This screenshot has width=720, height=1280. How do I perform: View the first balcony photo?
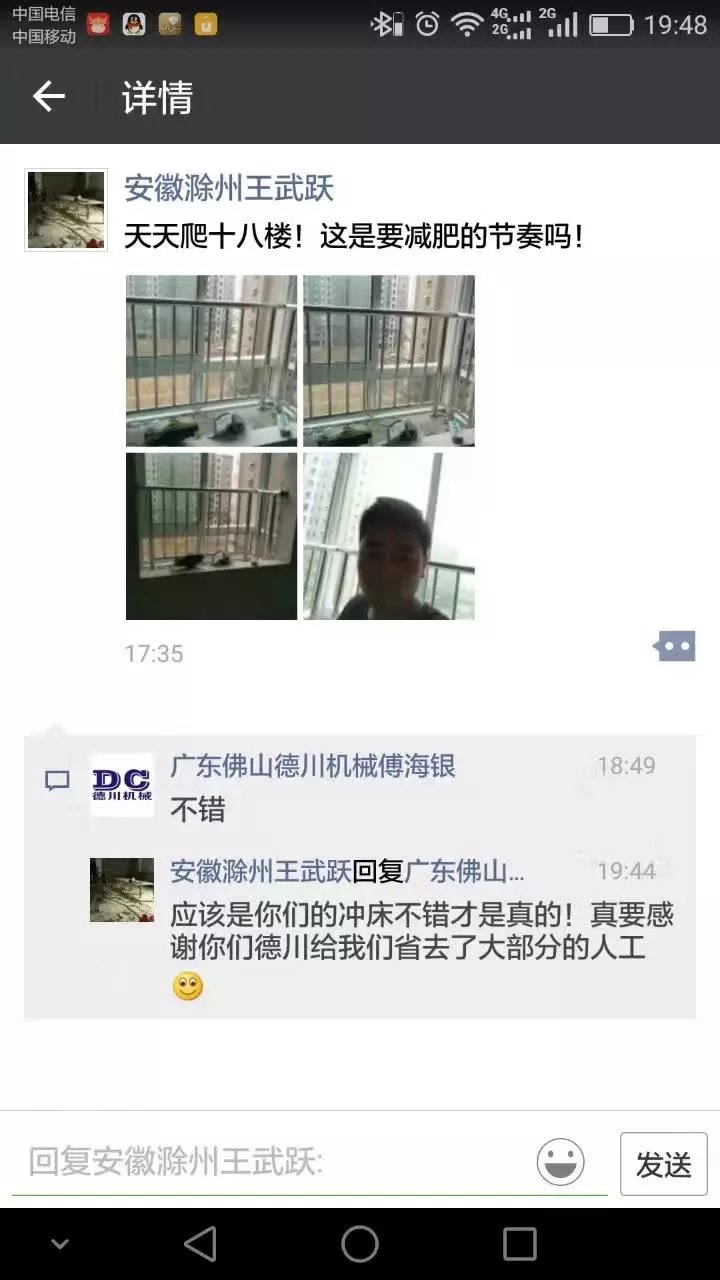(x=211, y=361)
